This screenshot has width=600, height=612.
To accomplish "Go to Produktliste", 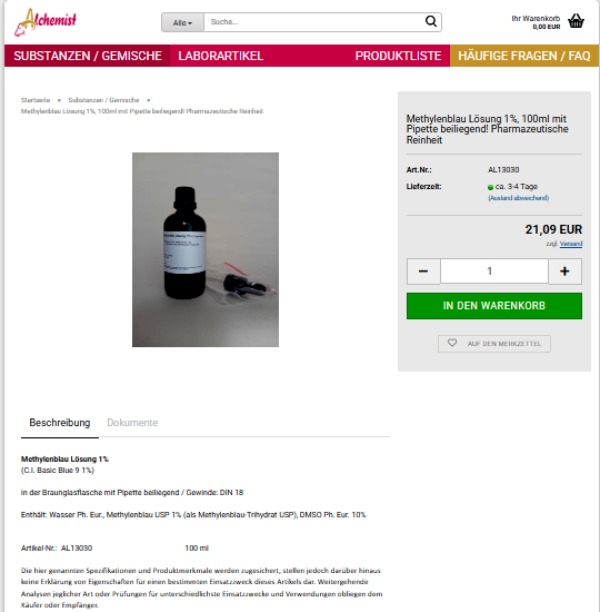I will pos(397,56).
